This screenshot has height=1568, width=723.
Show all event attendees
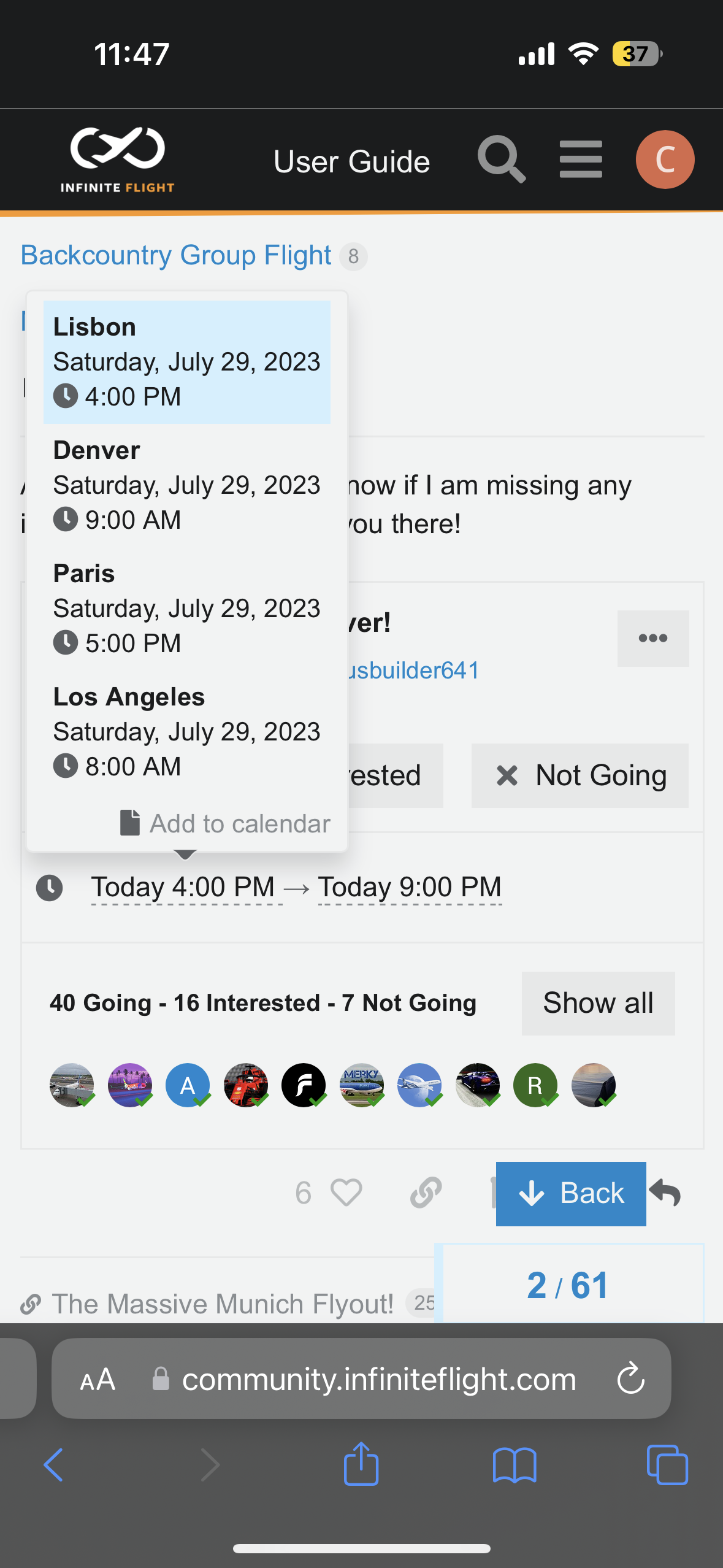(598, 1003)
